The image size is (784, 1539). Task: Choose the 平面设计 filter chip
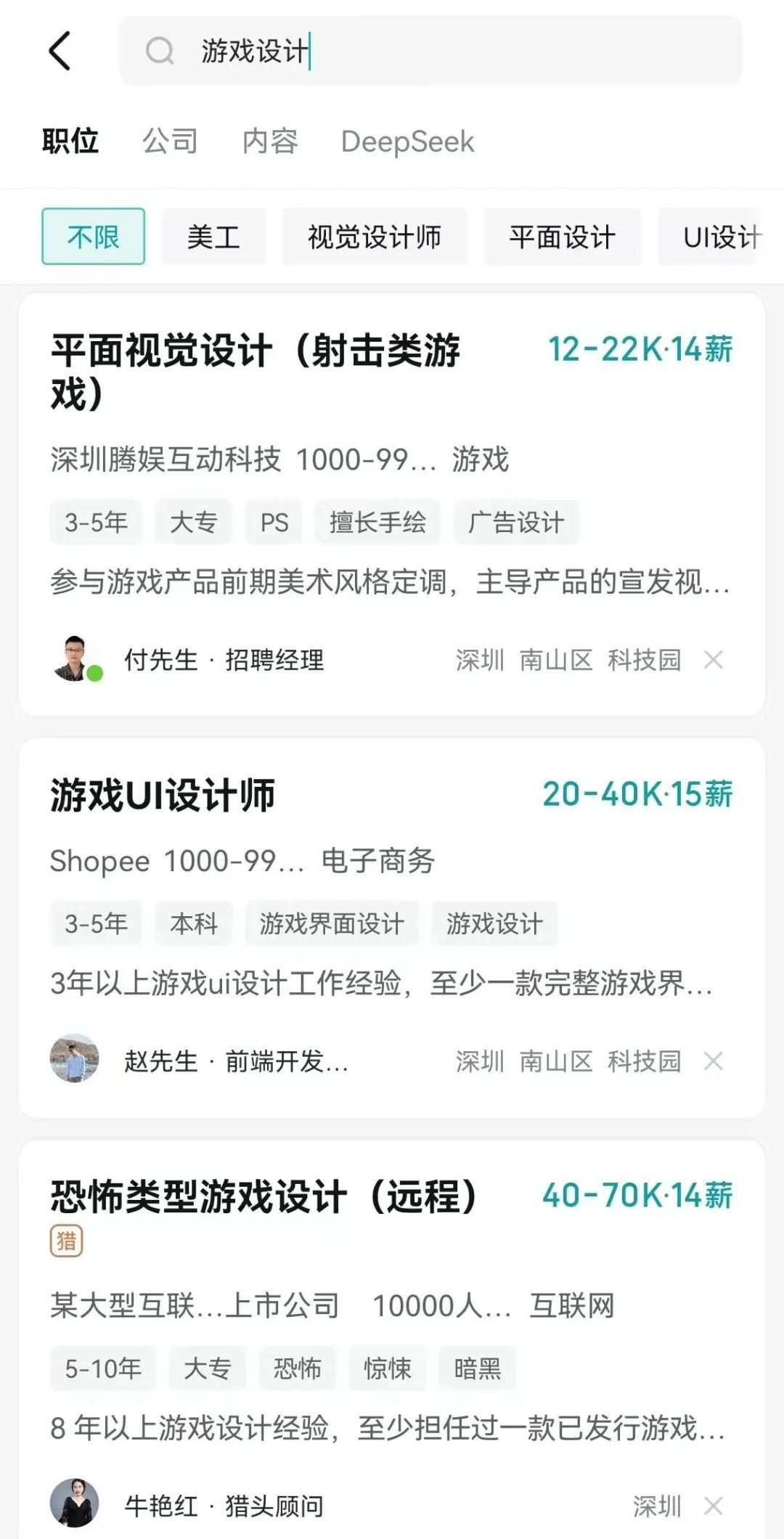point(562,237)
